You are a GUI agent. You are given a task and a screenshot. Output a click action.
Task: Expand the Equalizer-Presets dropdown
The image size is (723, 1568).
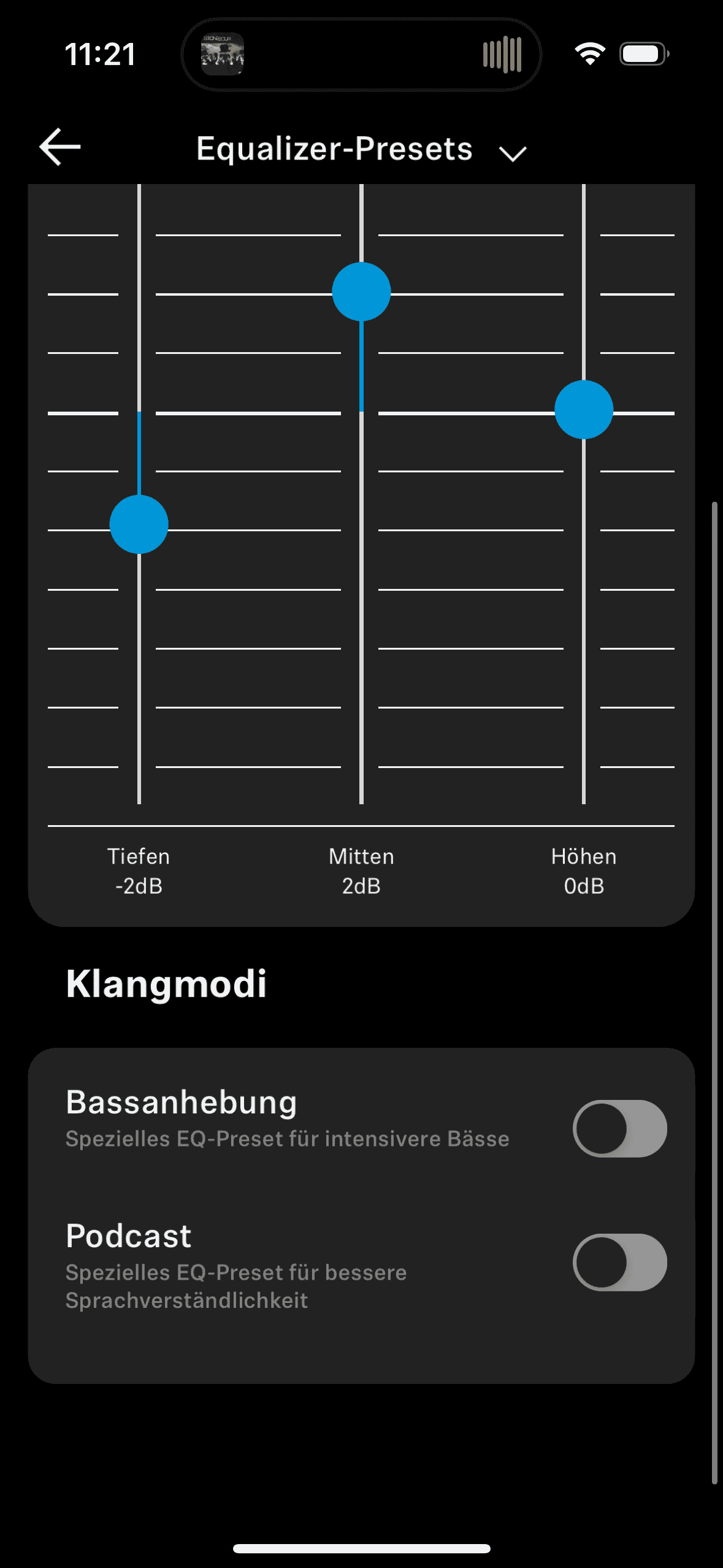click(513, 152)
